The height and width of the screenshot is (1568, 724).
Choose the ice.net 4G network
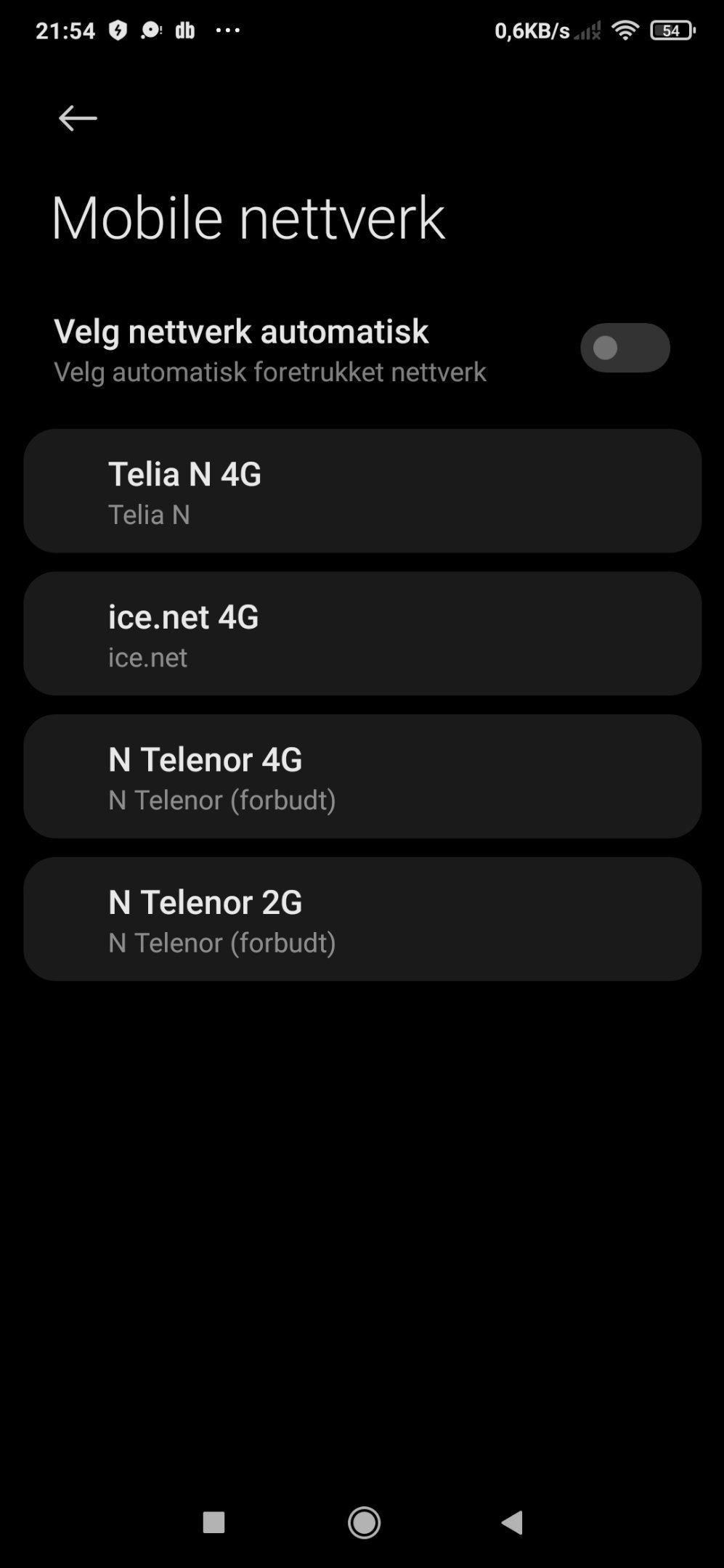click(x=362, y=634)
